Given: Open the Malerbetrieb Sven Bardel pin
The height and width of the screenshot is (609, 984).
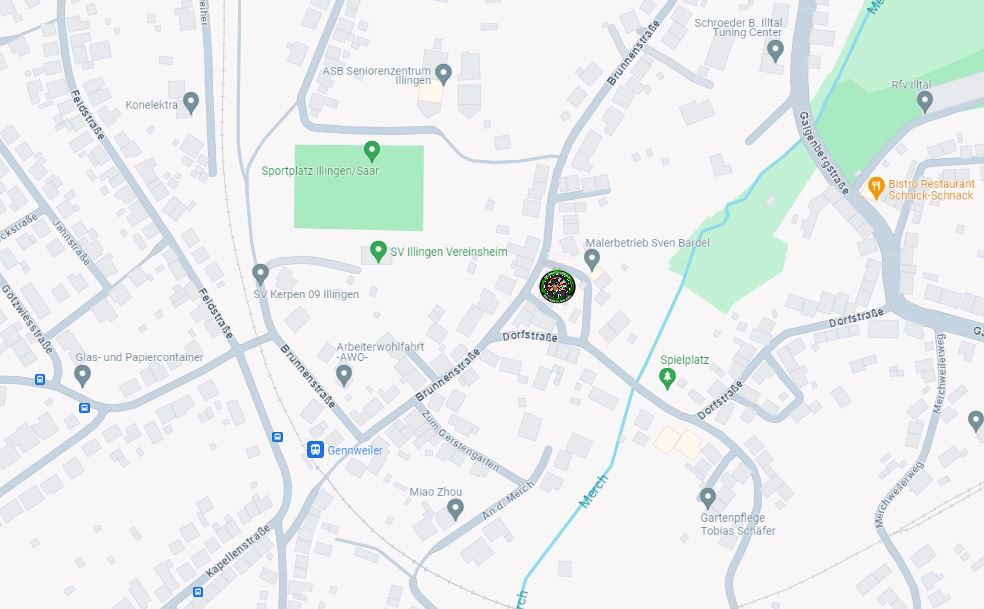Looking at the screenshot, I should pyautogui.click(x=592, y=260).
